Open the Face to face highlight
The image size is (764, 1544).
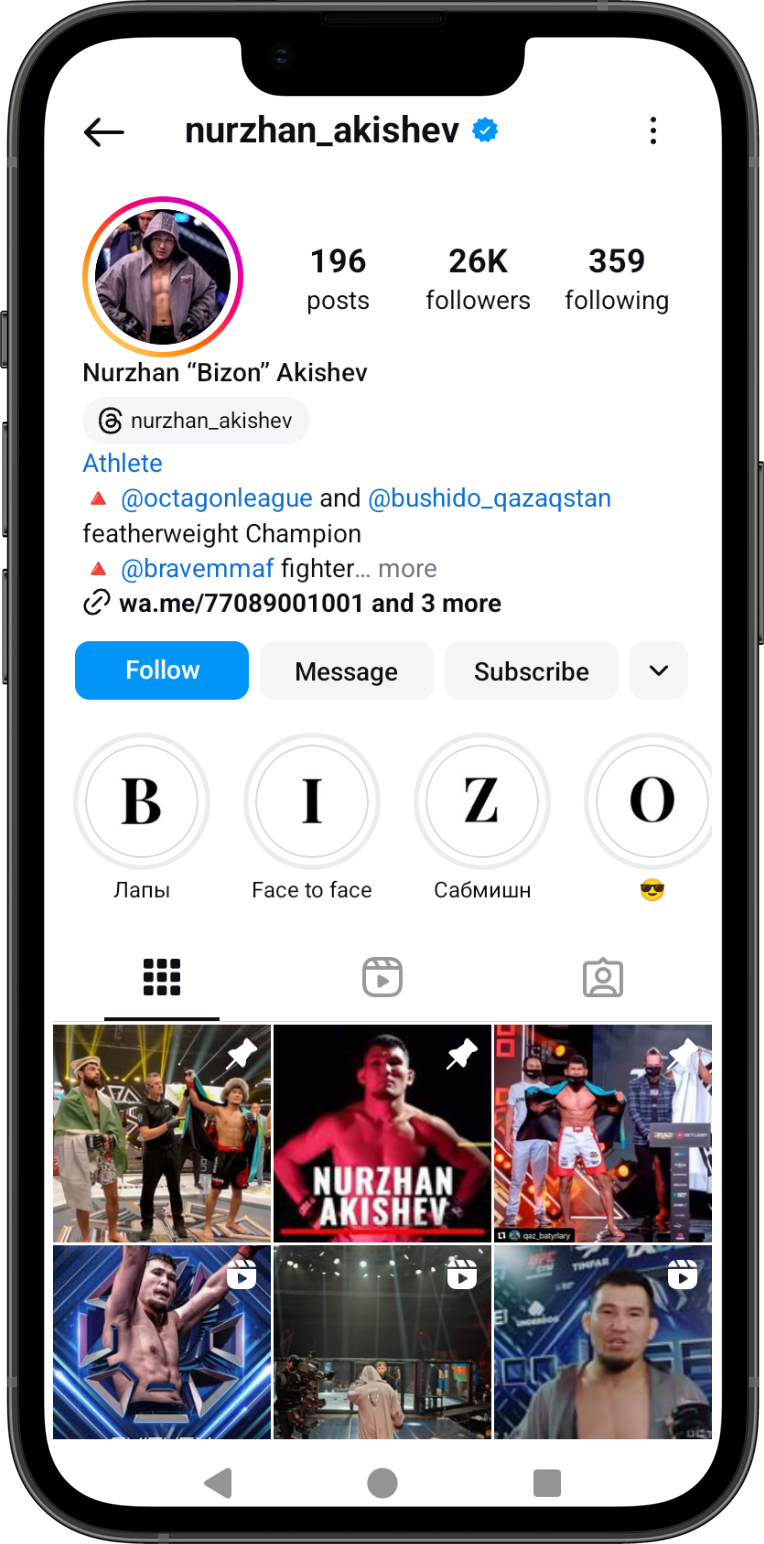coord(311,802)
